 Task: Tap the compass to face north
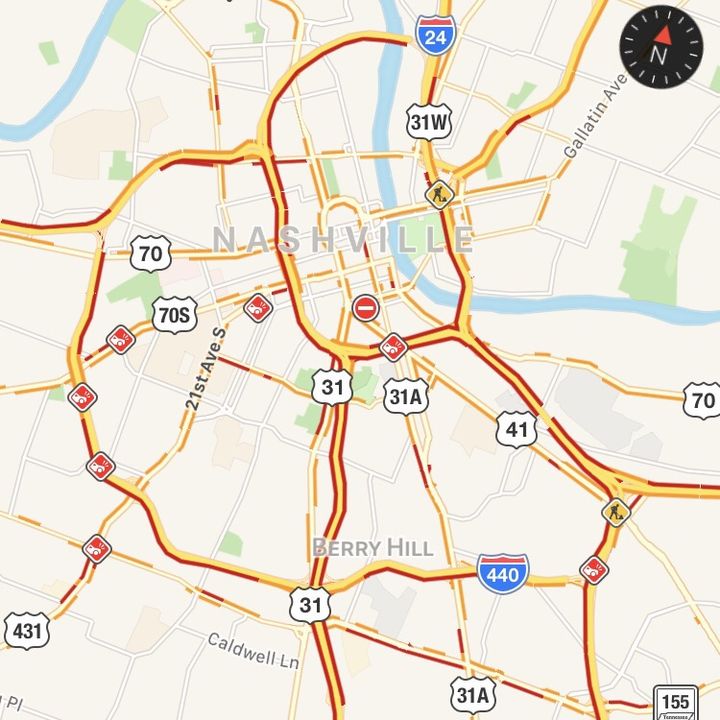(x=659, y=46)
